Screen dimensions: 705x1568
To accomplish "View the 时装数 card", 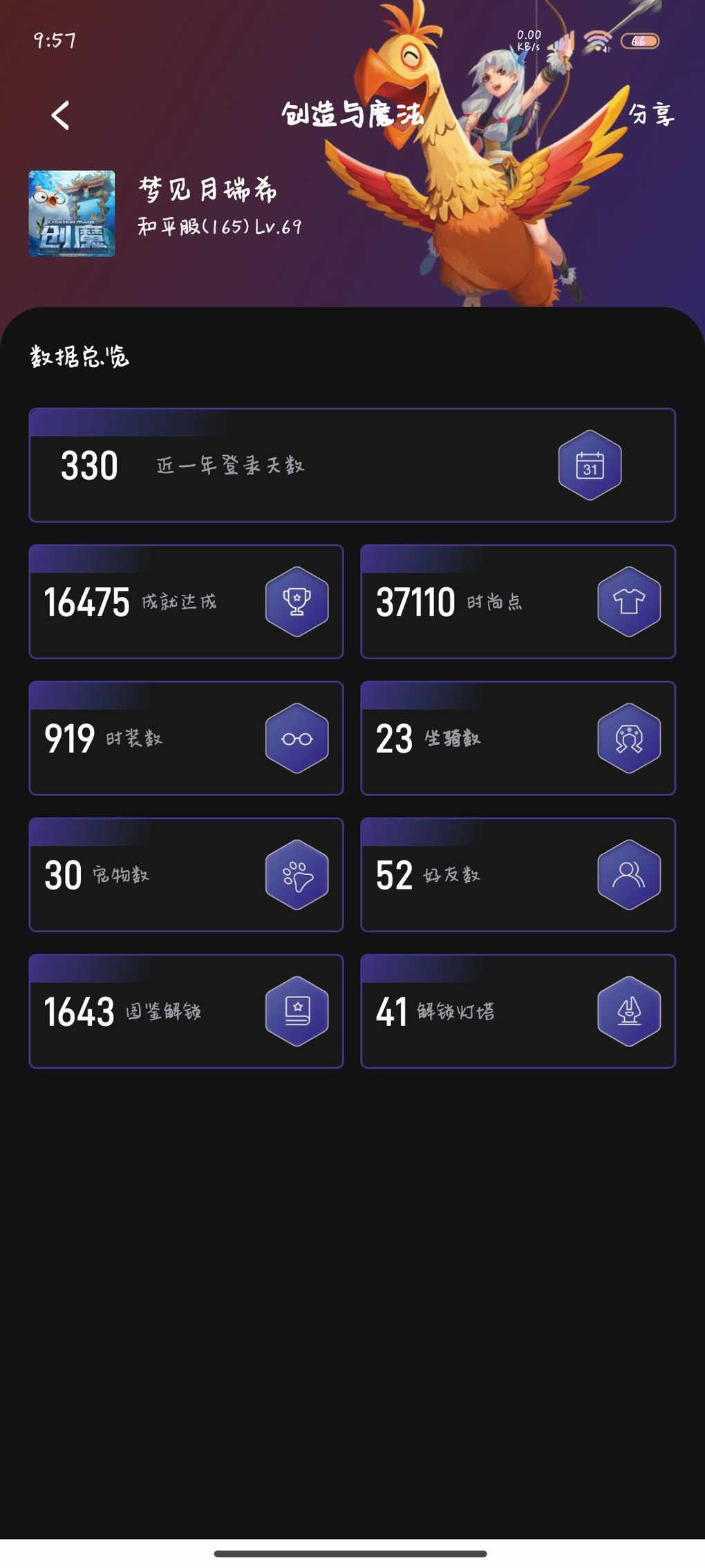I will 186,738.
